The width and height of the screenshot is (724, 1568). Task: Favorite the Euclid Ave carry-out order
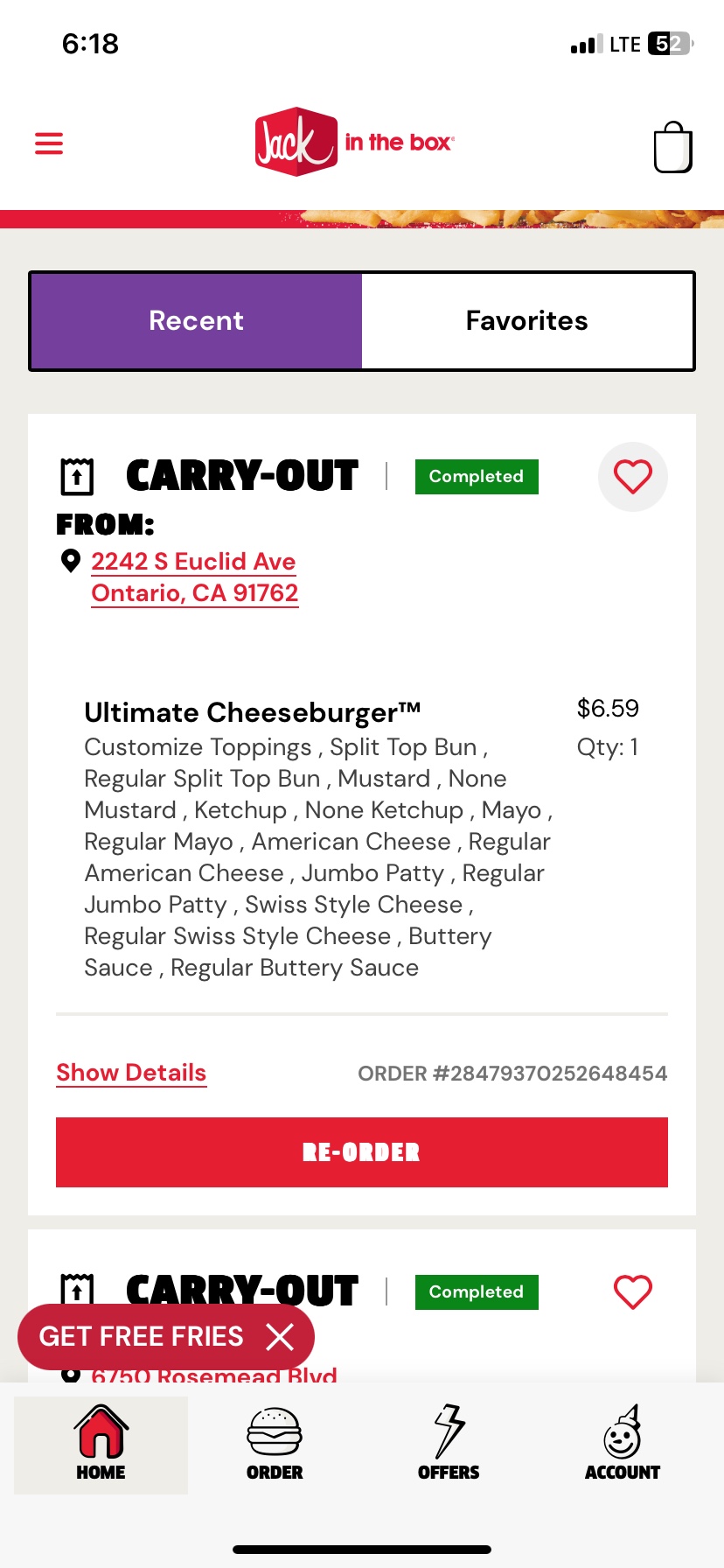coord(632,477)
